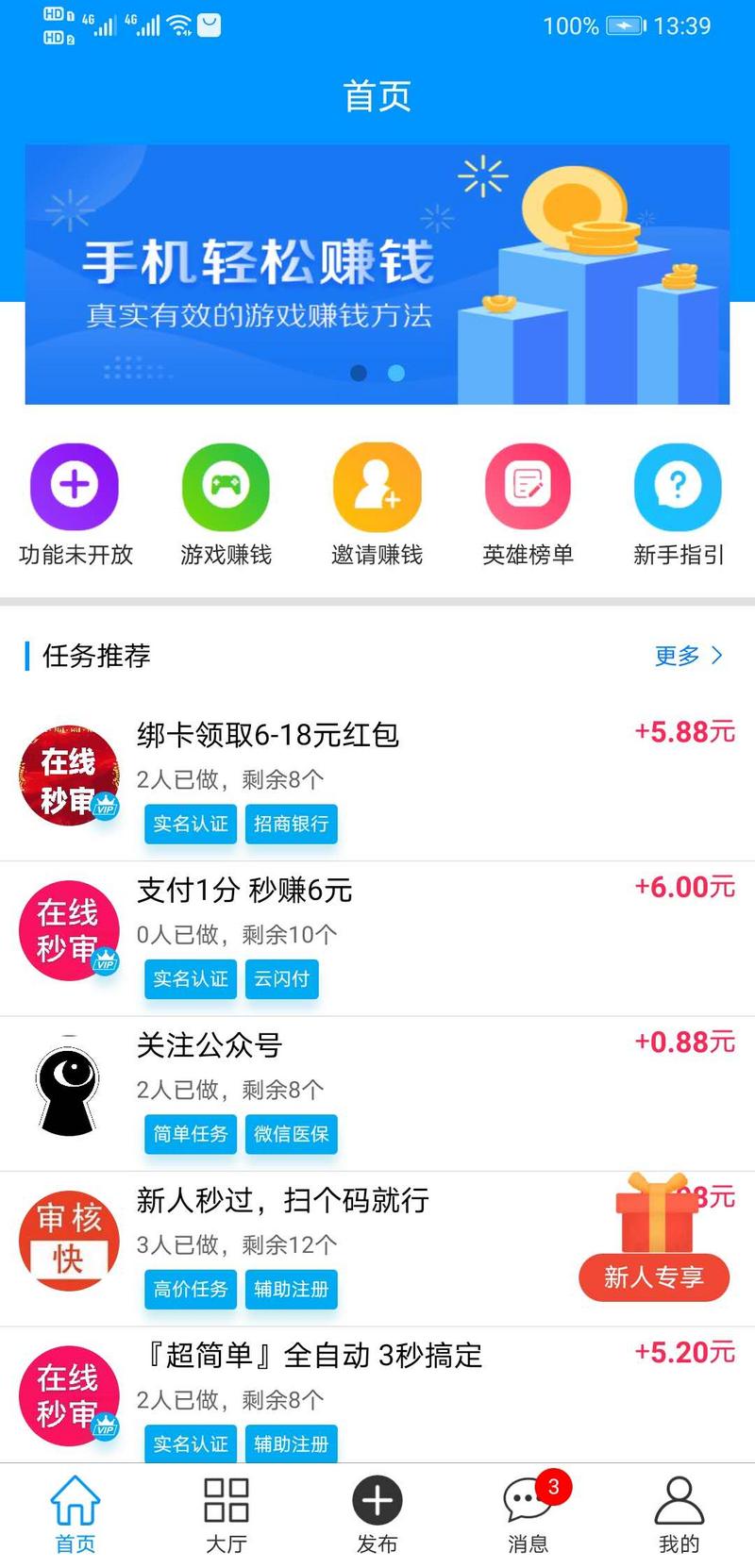Tap the 实名认证 tag
This screenshot has height=1568, width=755.
click(189, 824)
